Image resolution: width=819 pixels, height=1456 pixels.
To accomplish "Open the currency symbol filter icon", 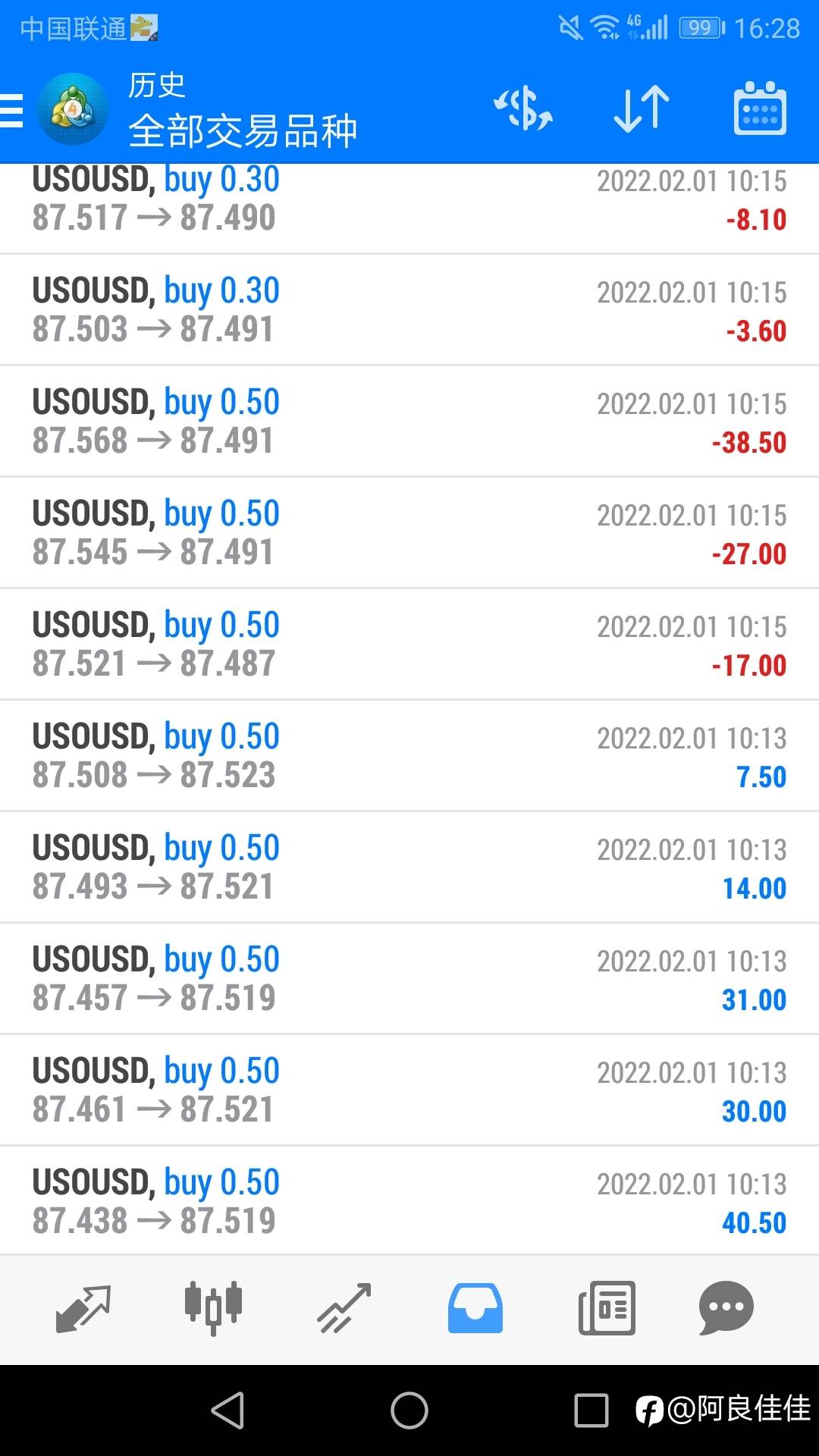I will [523, 109].
